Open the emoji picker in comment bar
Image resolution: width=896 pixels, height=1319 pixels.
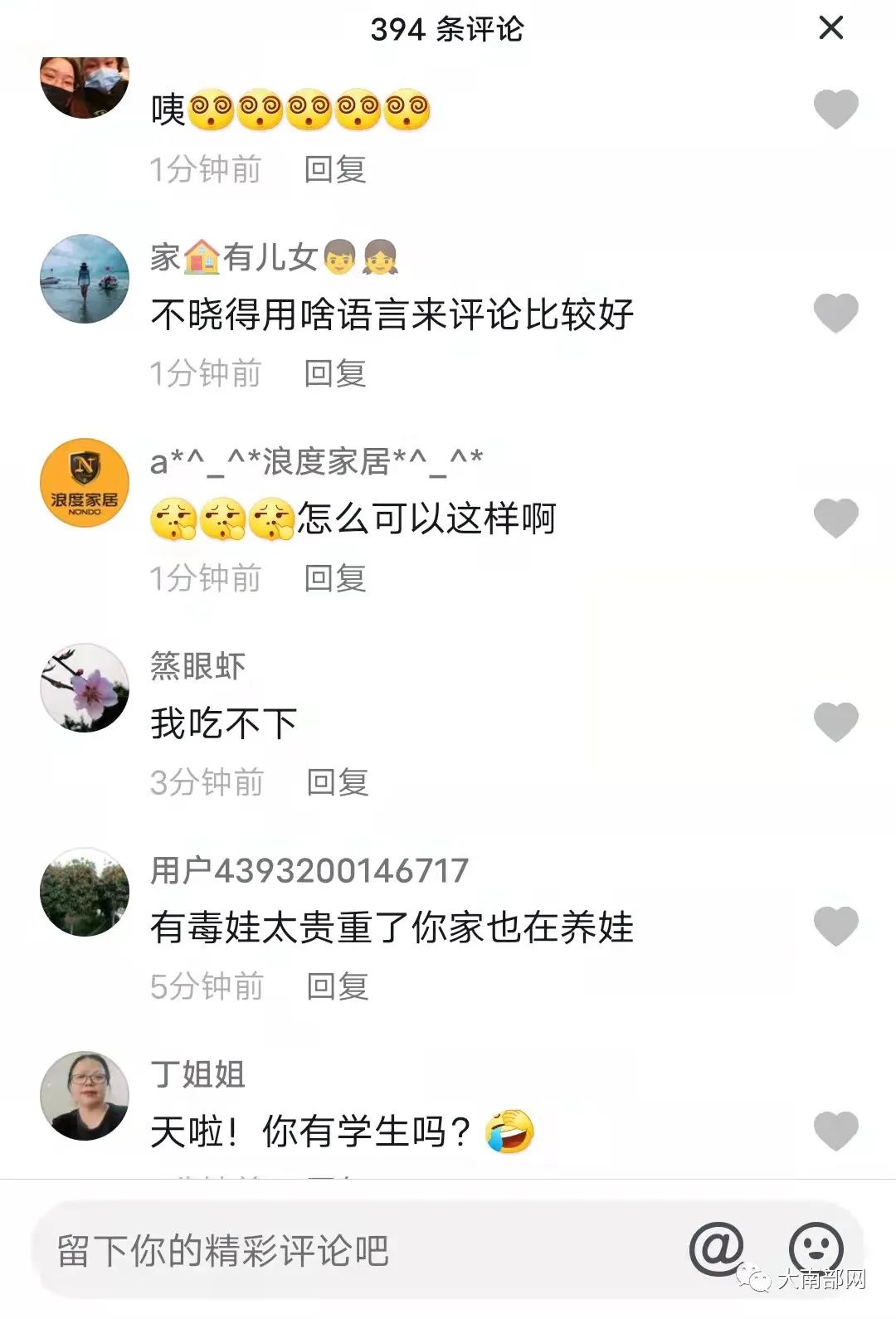[x=816, y=1248]
